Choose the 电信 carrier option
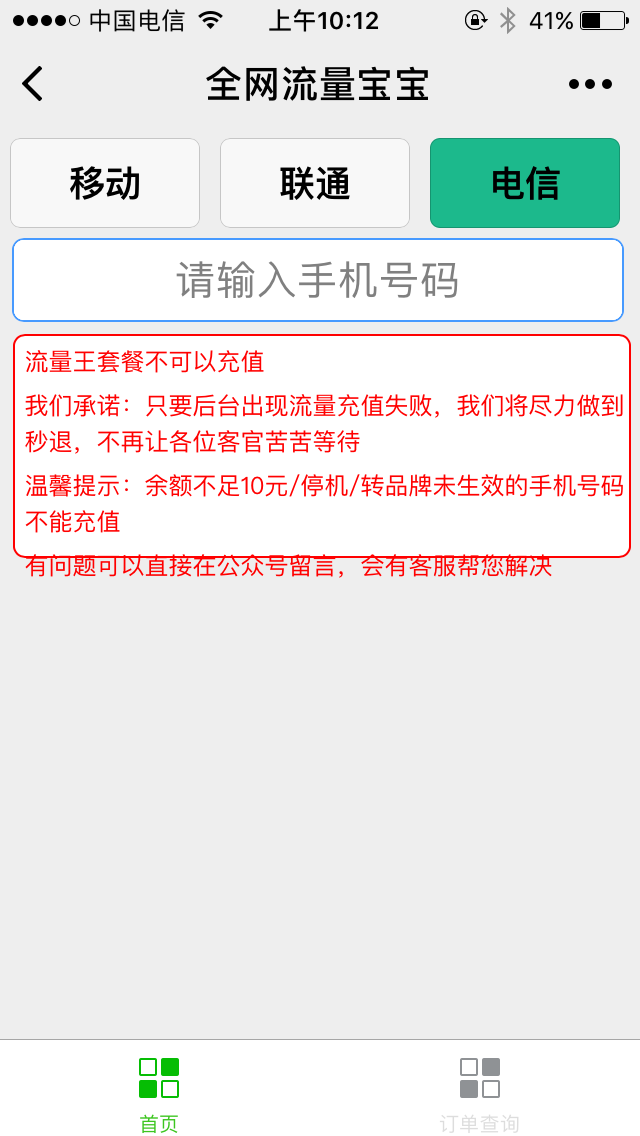The width and height of the screenshot is (640, 1136). 525,183
